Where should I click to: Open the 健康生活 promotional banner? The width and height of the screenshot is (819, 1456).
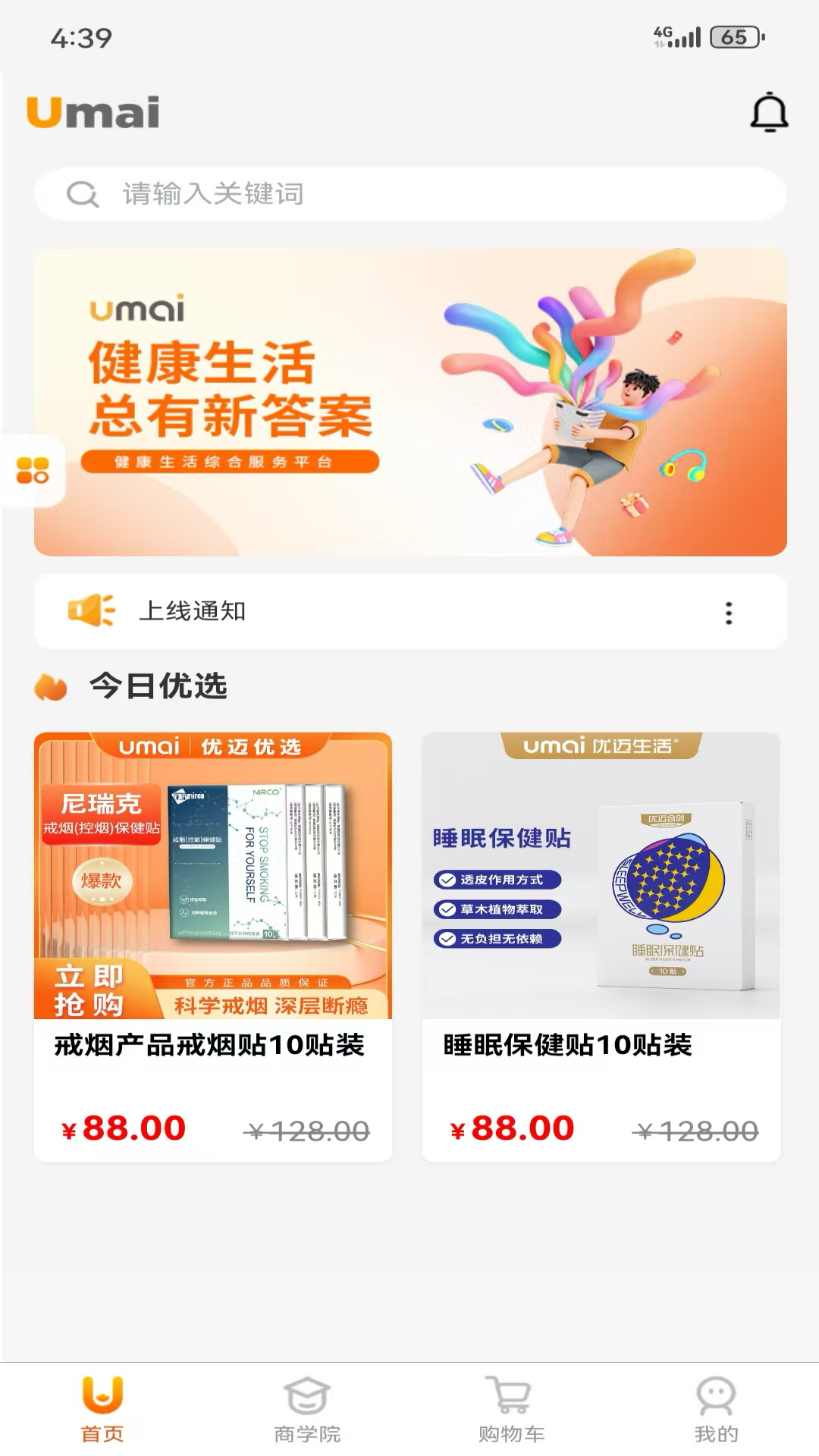(x=409, y=402)
